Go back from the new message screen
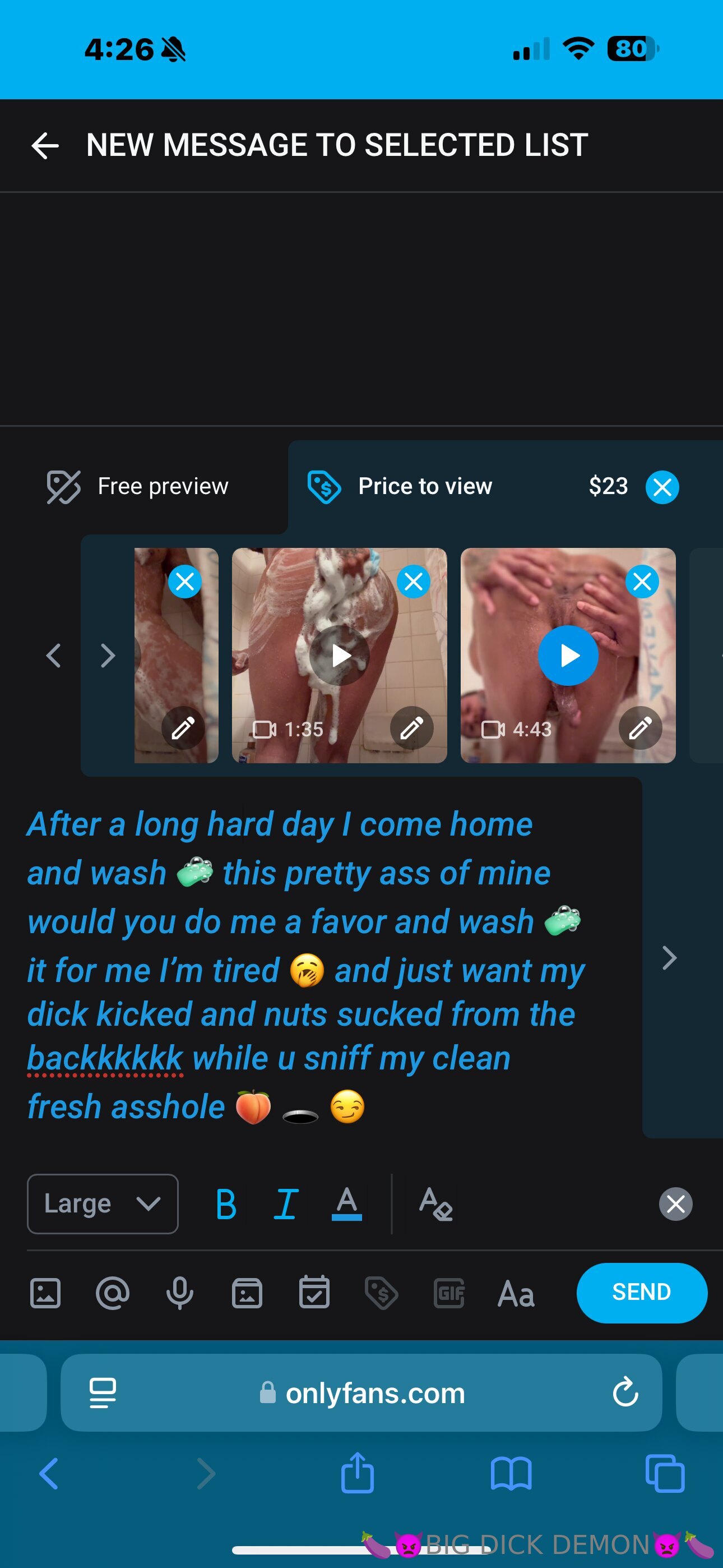 tap(45, 145)
